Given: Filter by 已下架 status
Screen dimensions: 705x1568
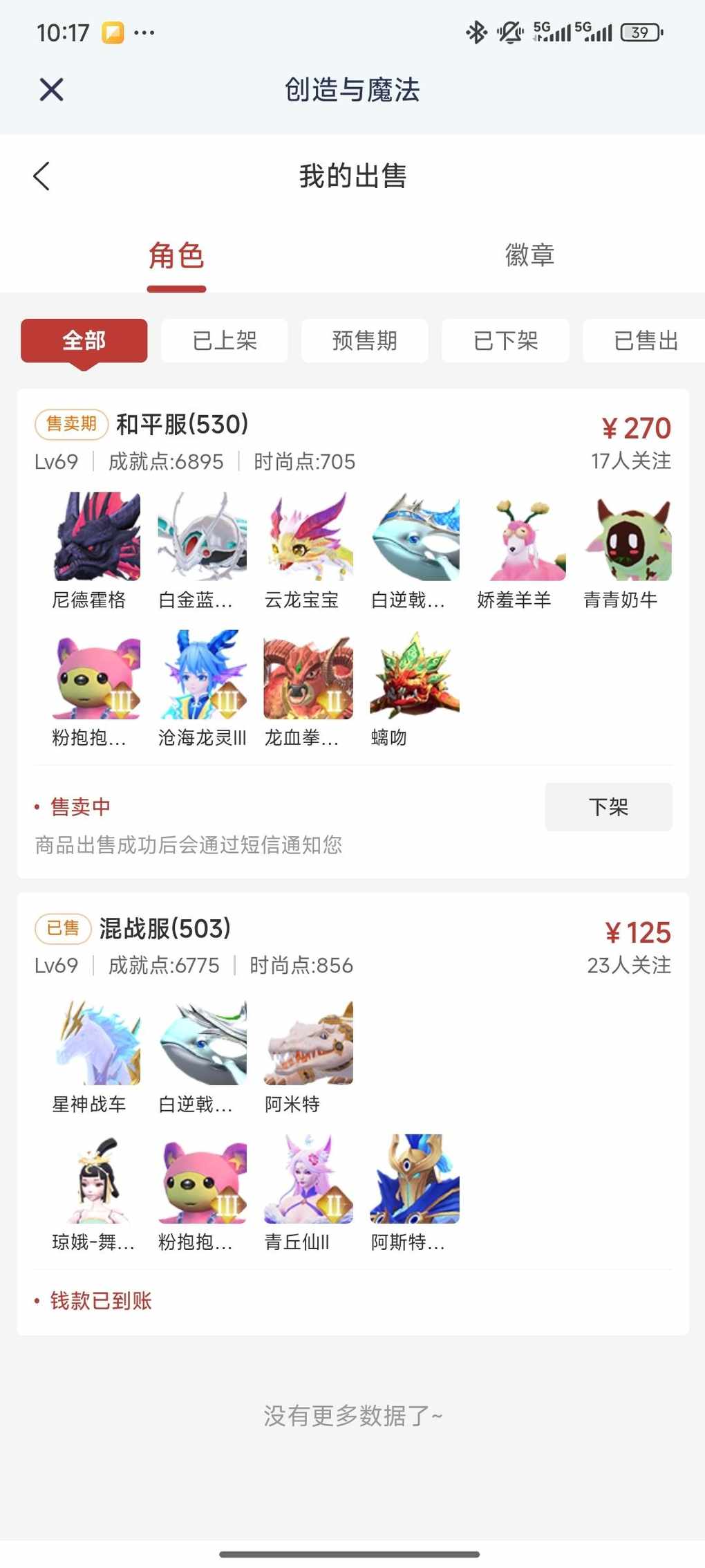Looking at the screenshot, I should point(505,340).
